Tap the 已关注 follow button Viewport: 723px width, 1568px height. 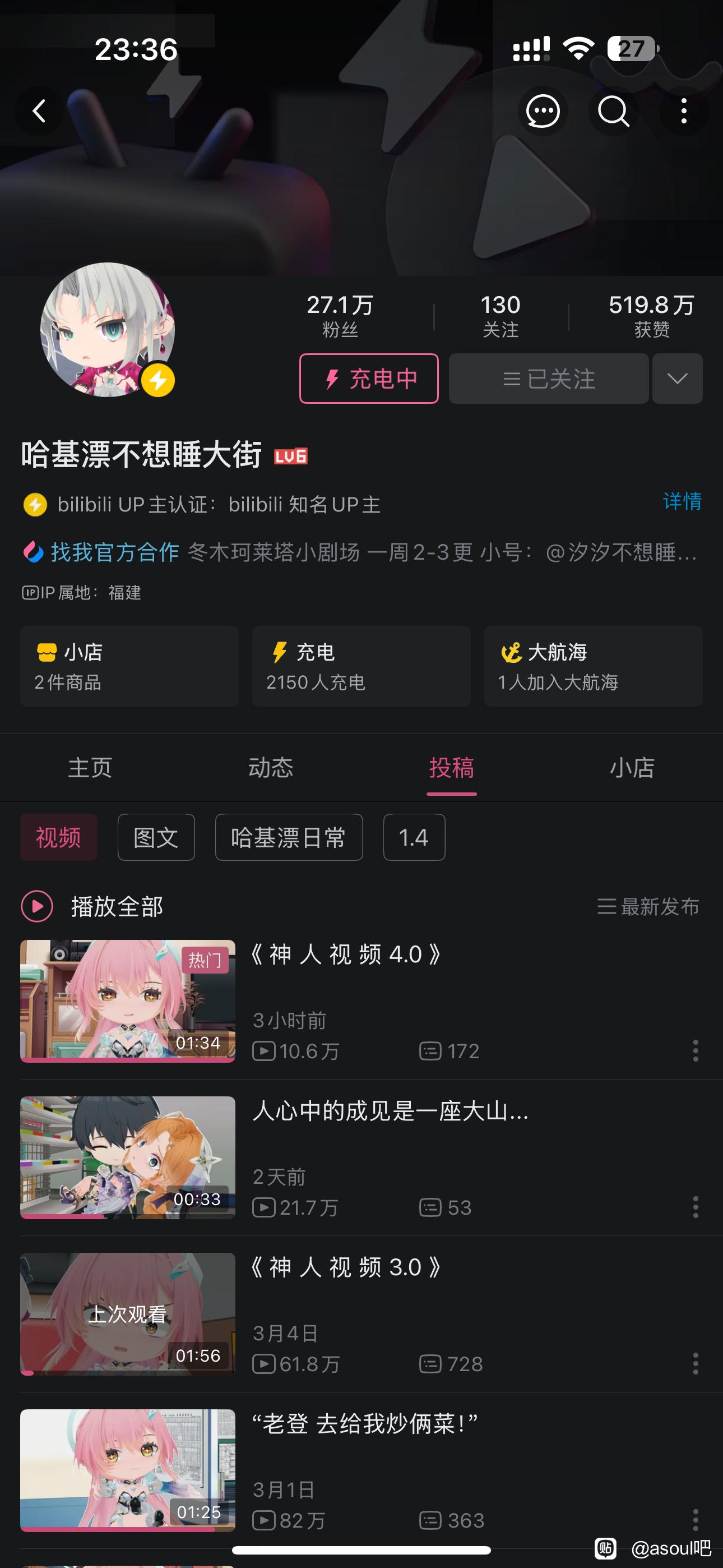(548, 379)
